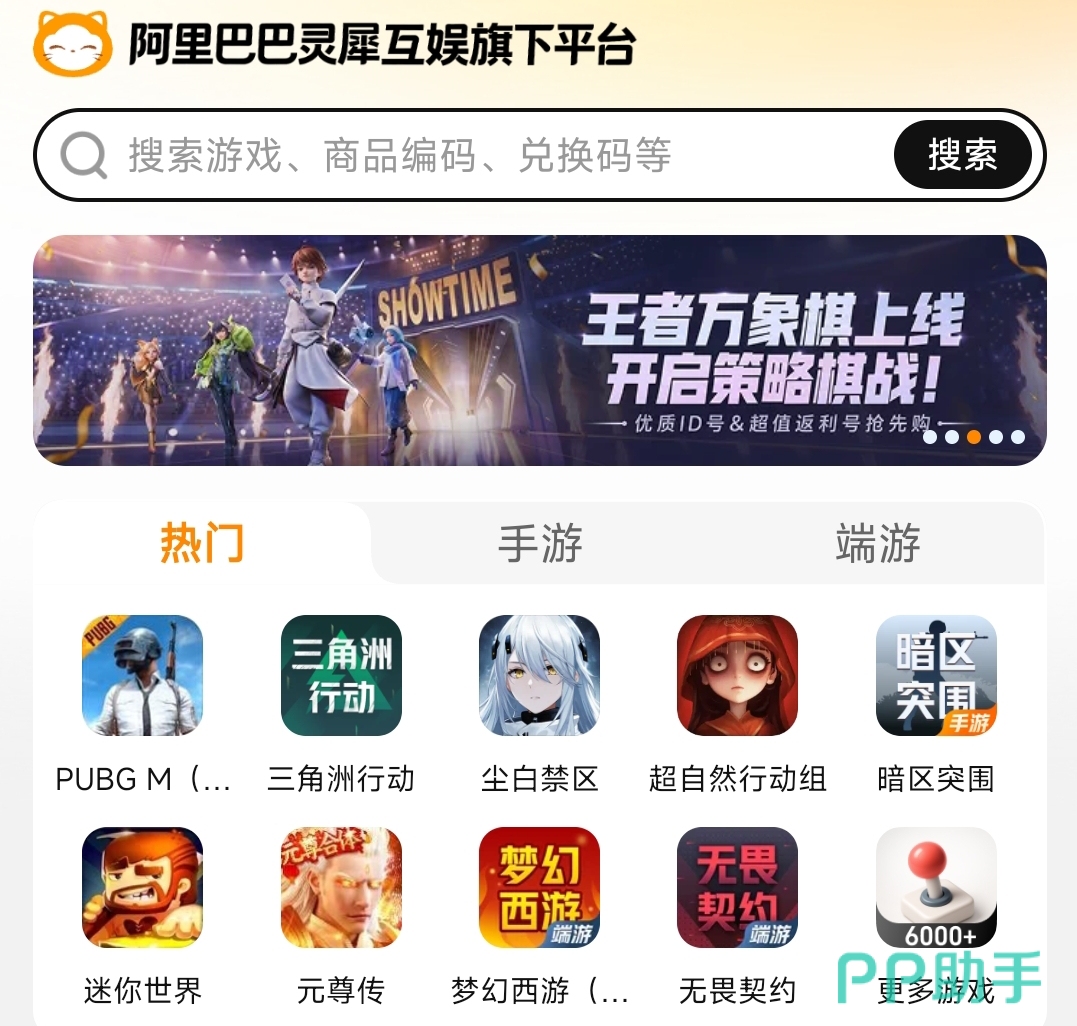The width and height of the screenshot is (1077, 1026).
Task: Switch to the 端游 tab
Action: point(878,543)
